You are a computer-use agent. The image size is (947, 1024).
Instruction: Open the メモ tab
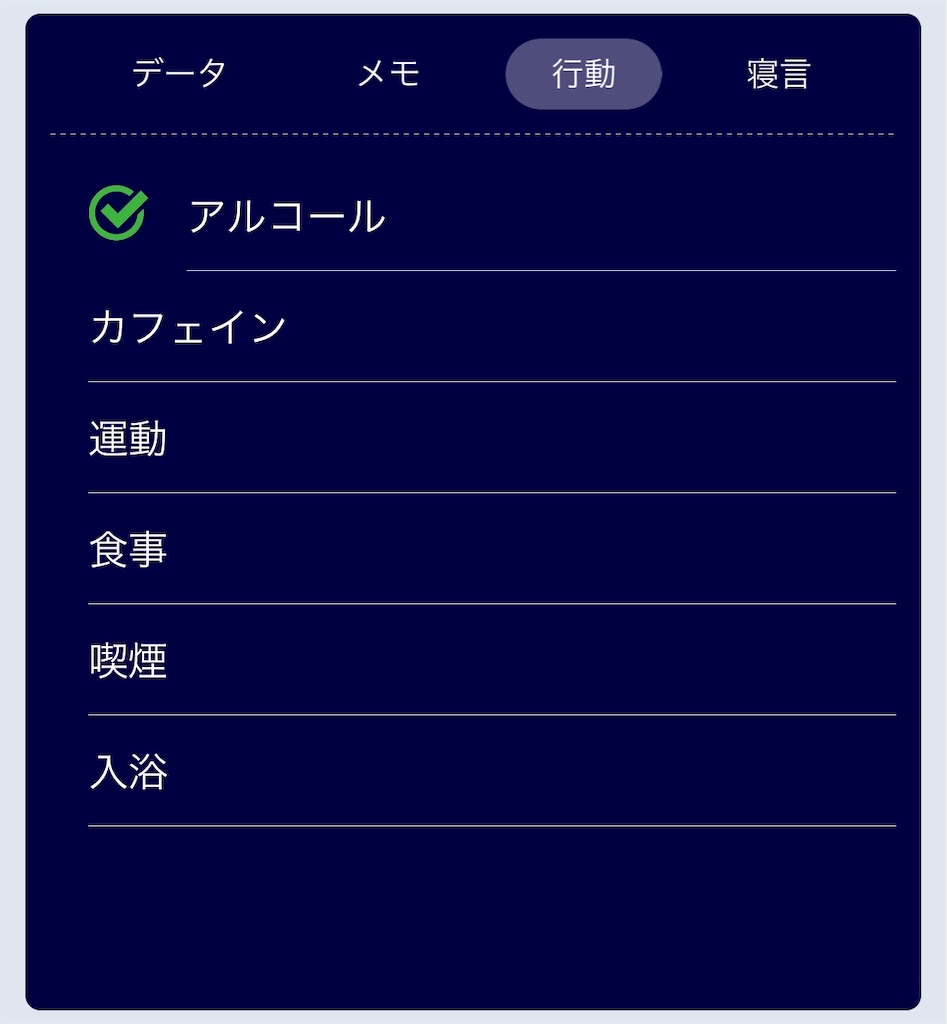click(x=389, y=72)
